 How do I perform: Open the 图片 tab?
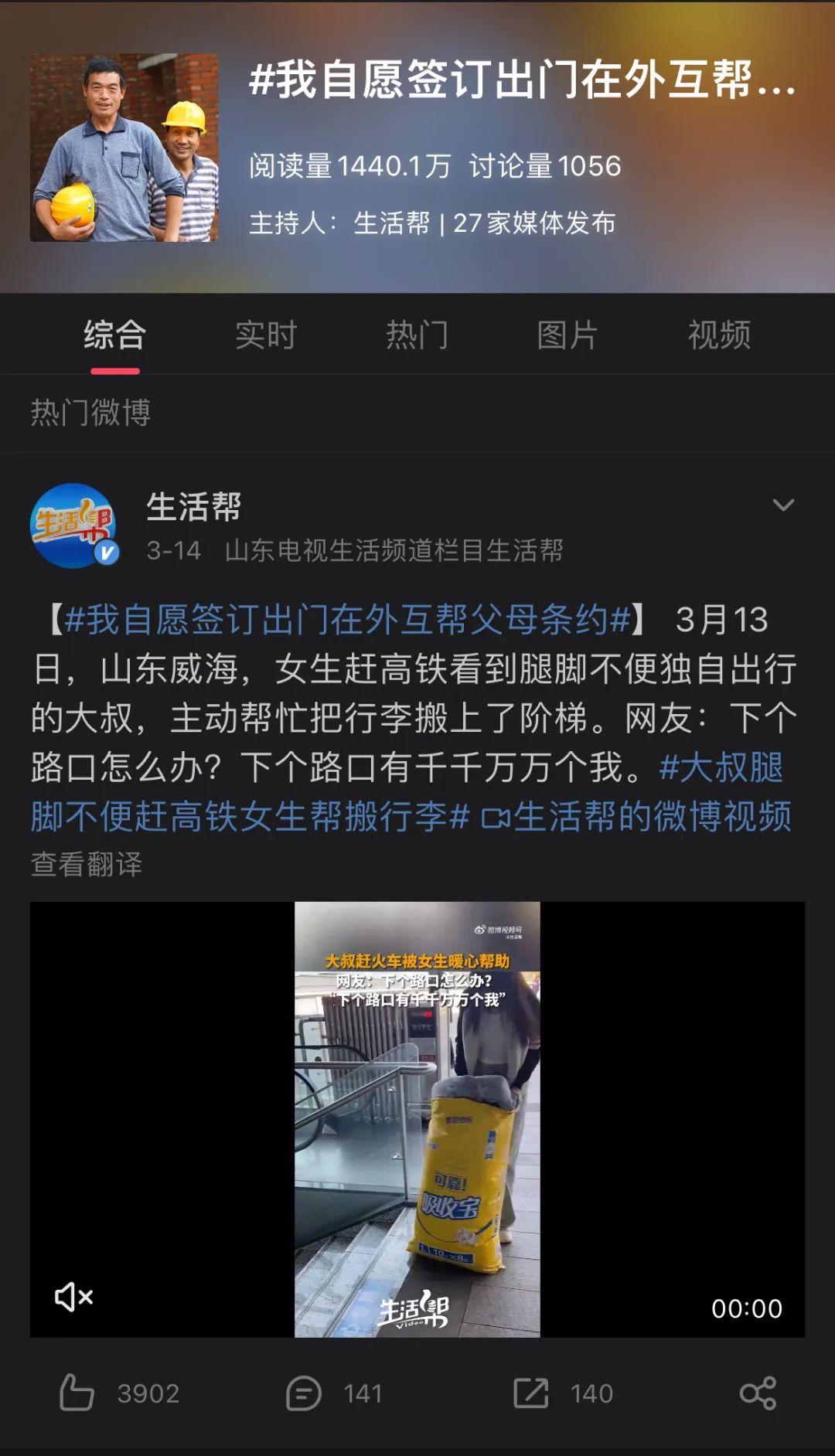point(567,335)
